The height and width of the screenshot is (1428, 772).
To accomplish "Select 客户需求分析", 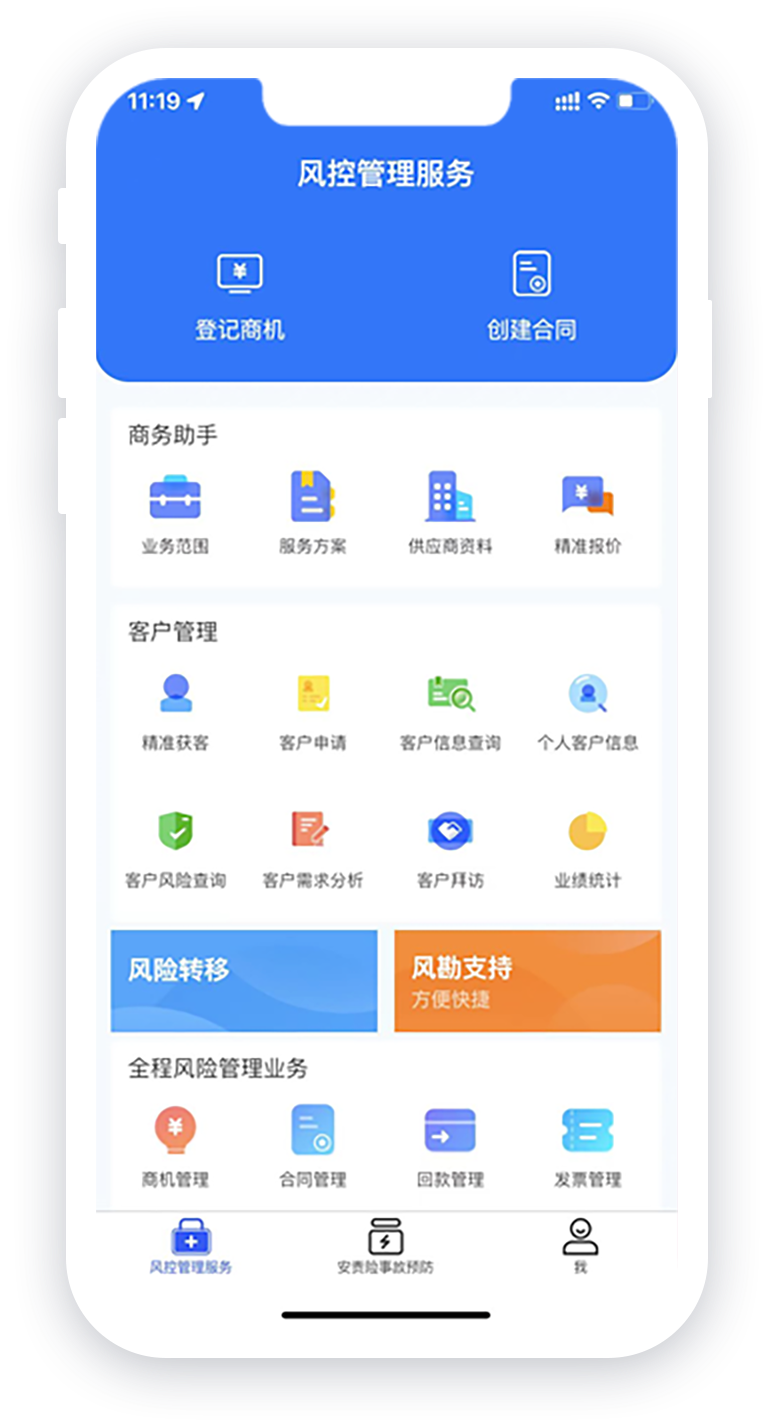I will pyautogui.click(x=313, y=848).
